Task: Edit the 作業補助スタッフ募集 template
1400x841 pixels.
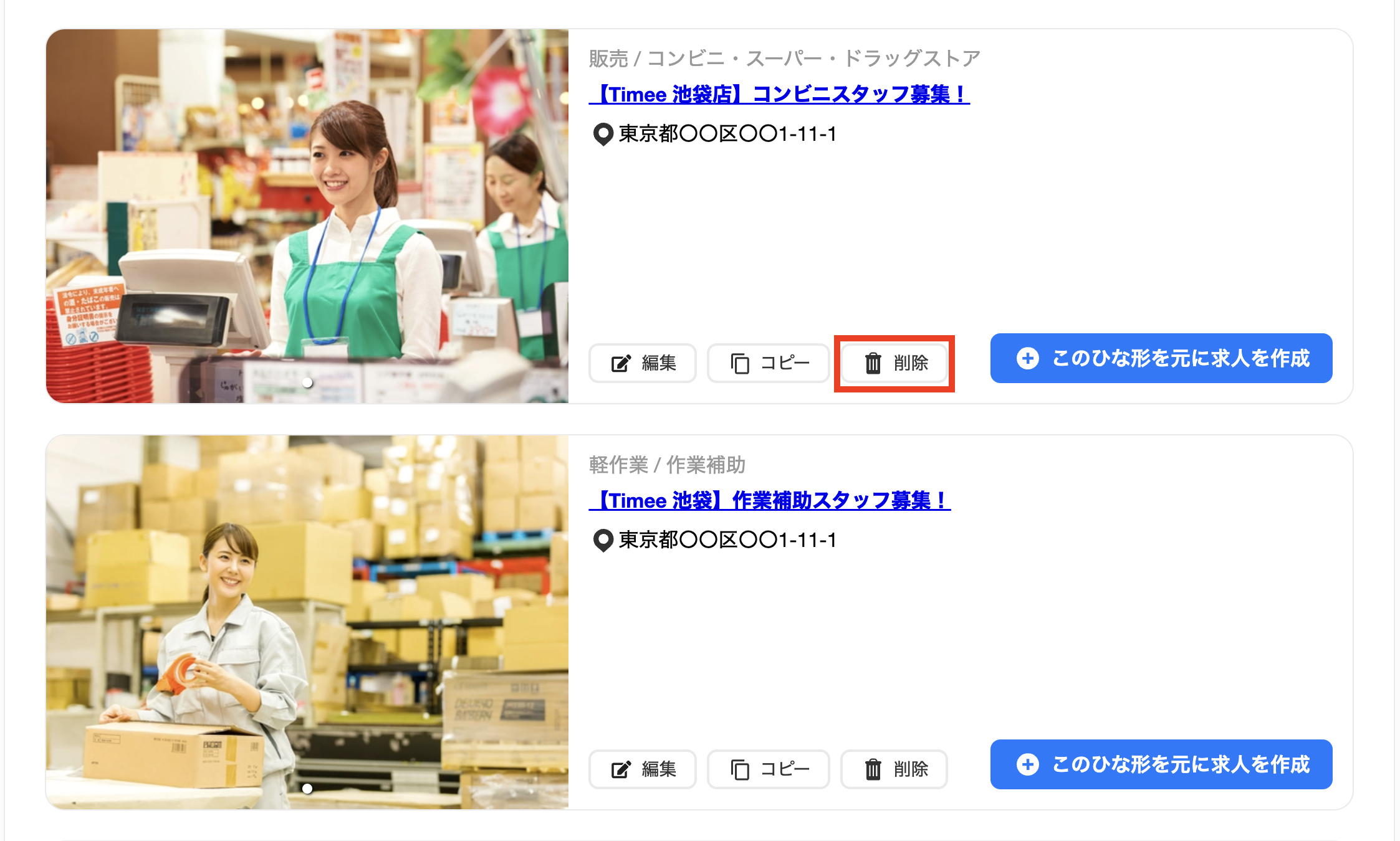Action: 643,769
